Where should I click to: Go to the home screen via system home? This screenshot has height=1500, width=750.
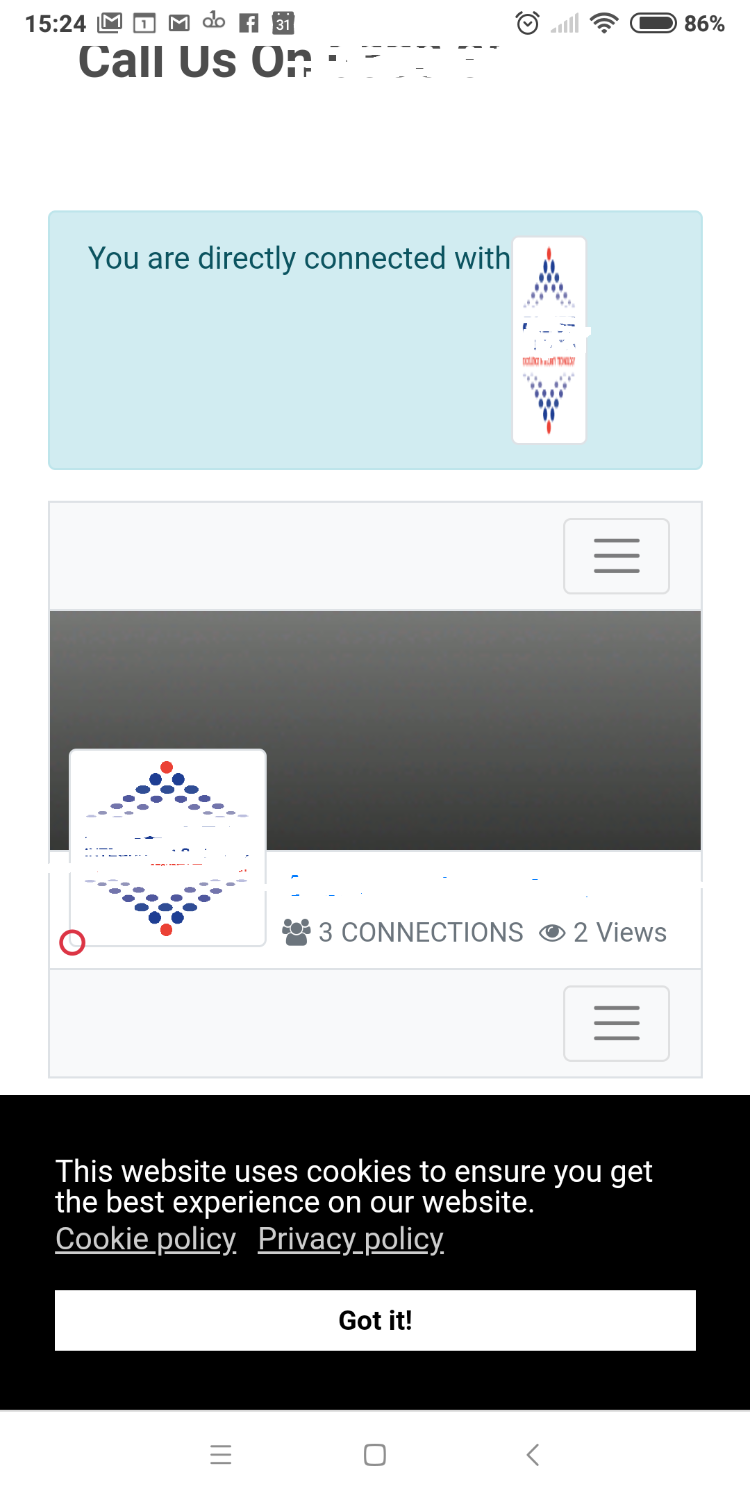click(x=375, y=1455)
